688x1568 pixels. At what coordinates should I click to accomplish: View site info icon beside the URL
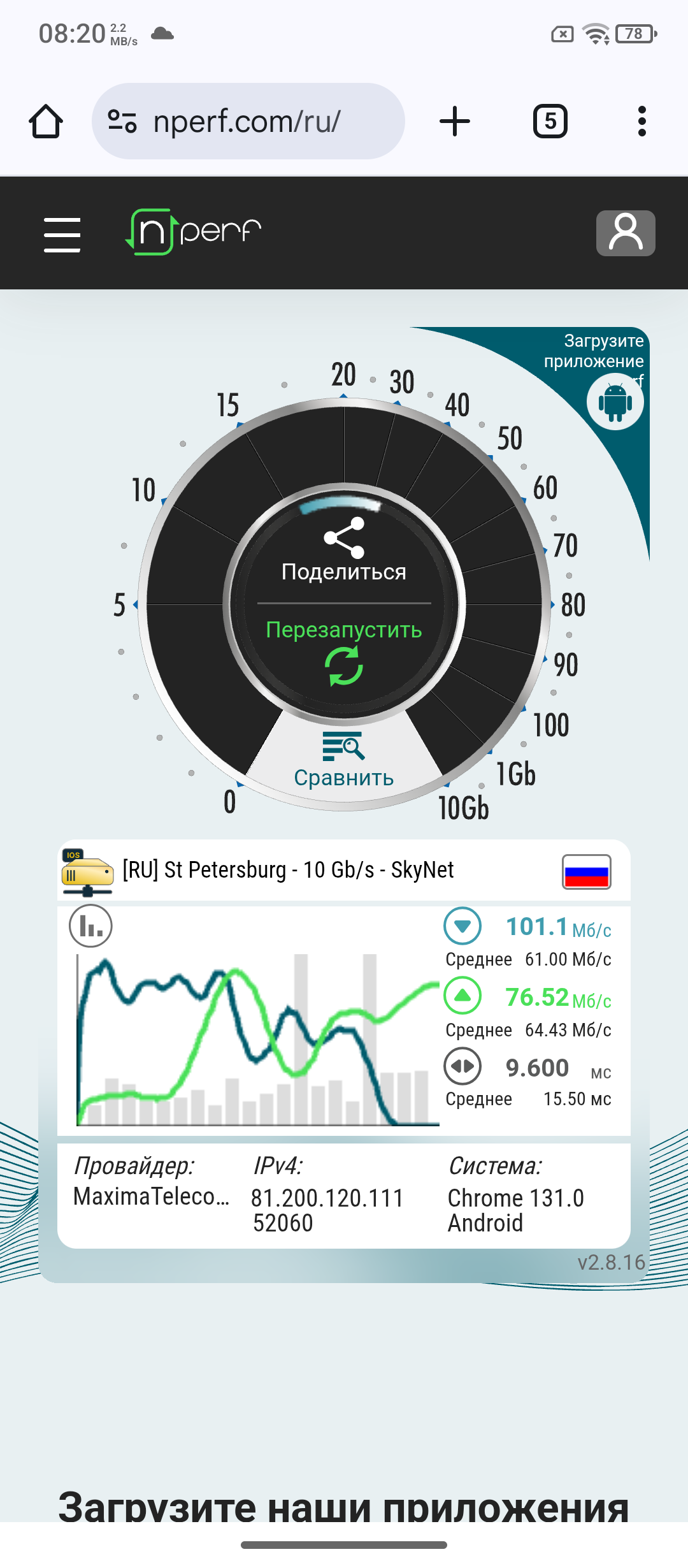(122, 121)
